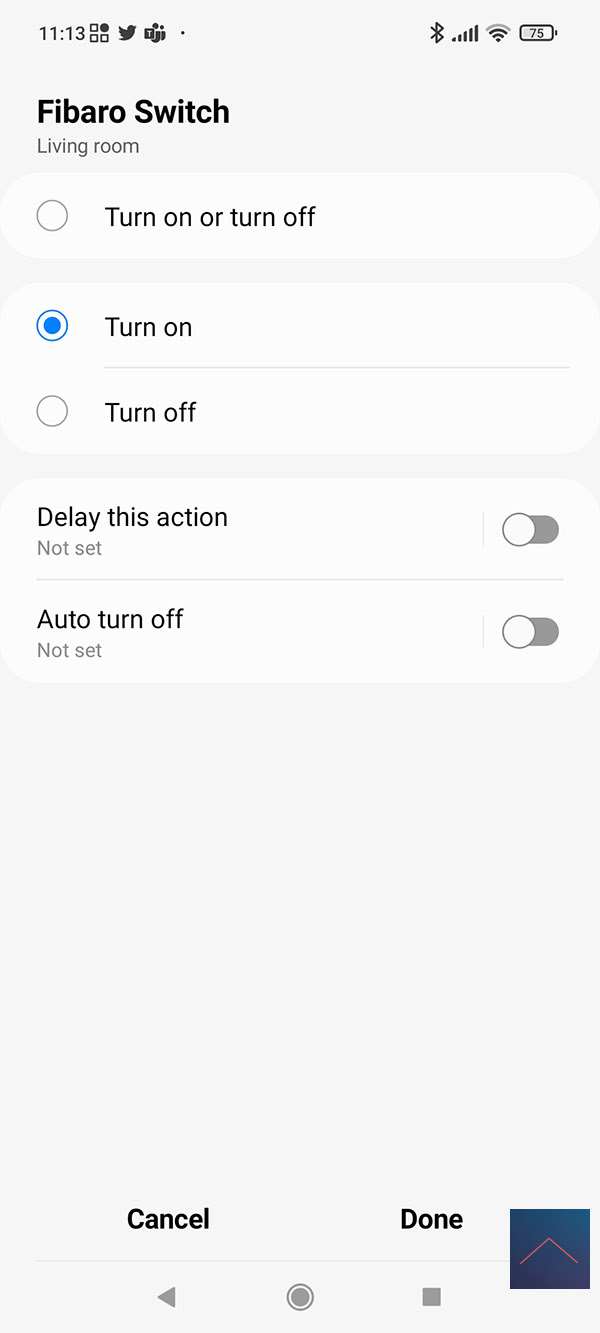Select the Turn off radio button
600x1333 pixels.
pyautogui.click(x=52, y=411)
